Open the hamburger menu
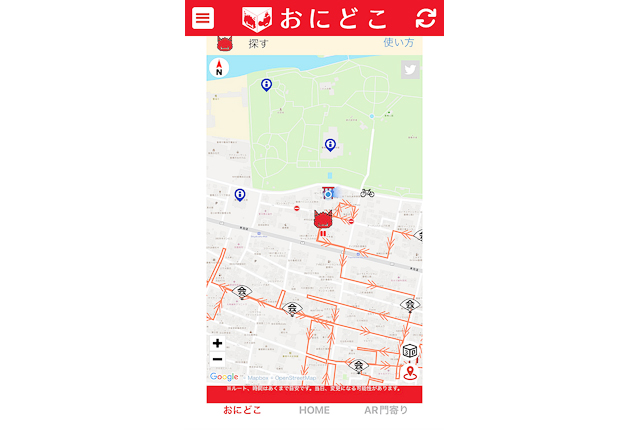The height and width of the screenshot is (430, 630). coord(203,18)
